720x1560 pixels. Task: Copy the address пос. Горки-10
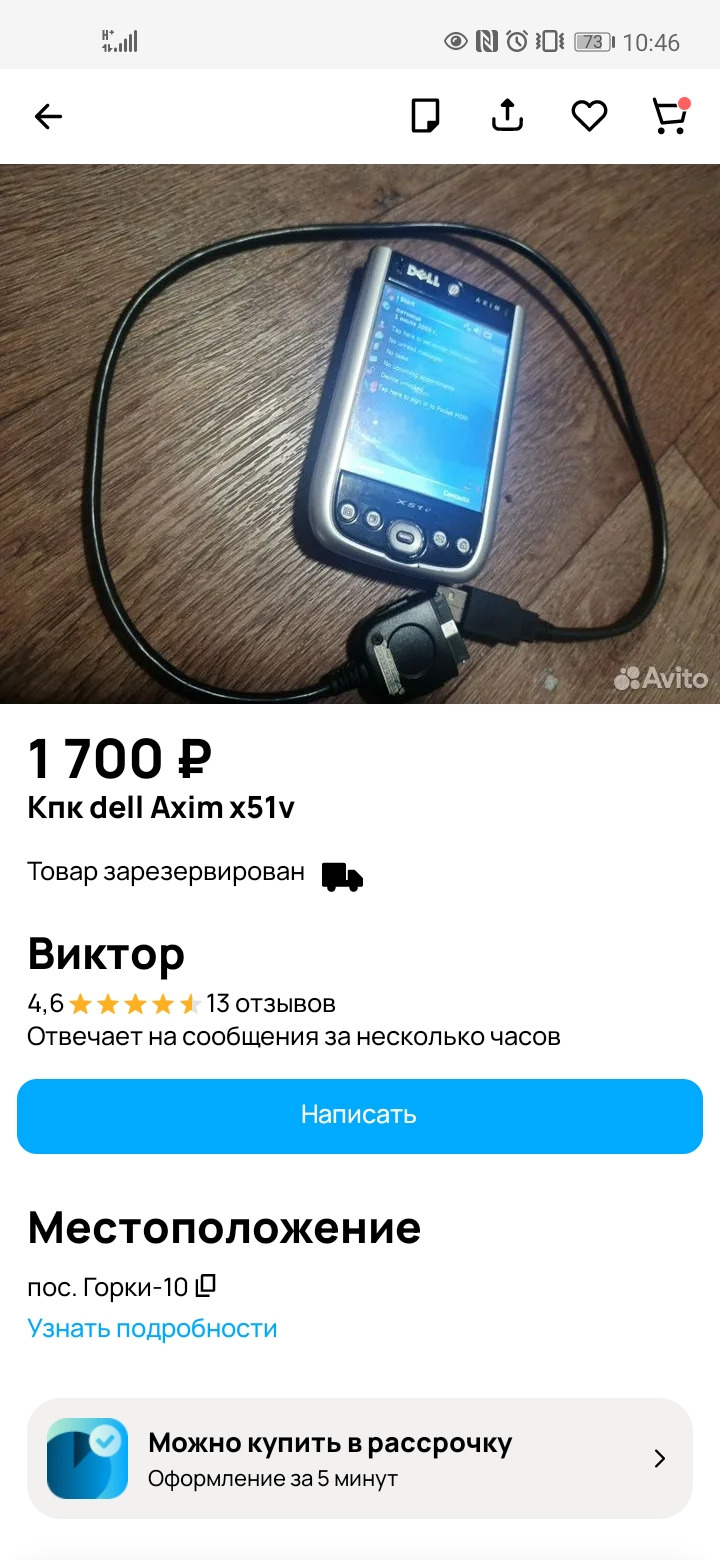pos(206,1286)
